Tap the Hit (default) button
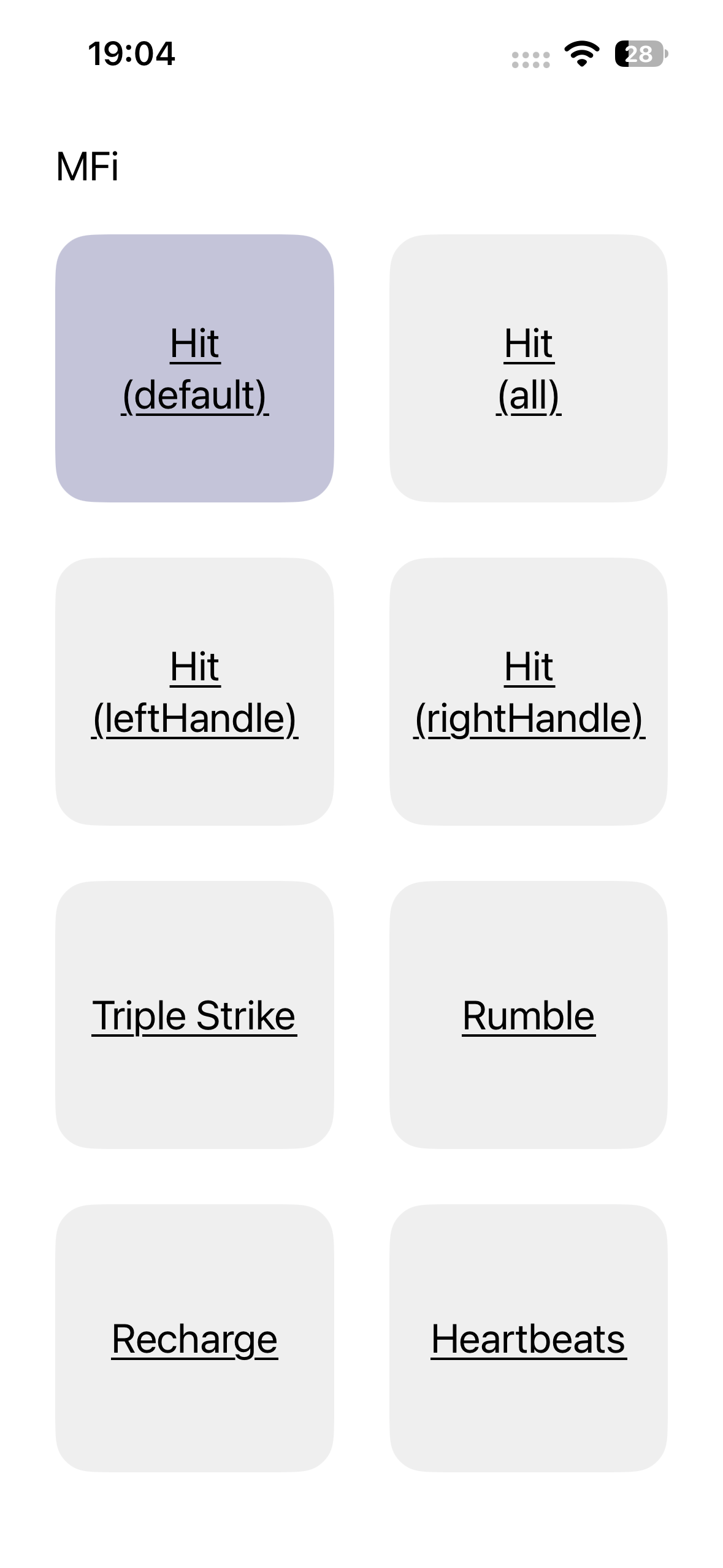The width and height of the screenshot is (723, 1568). tap(194, 368)
